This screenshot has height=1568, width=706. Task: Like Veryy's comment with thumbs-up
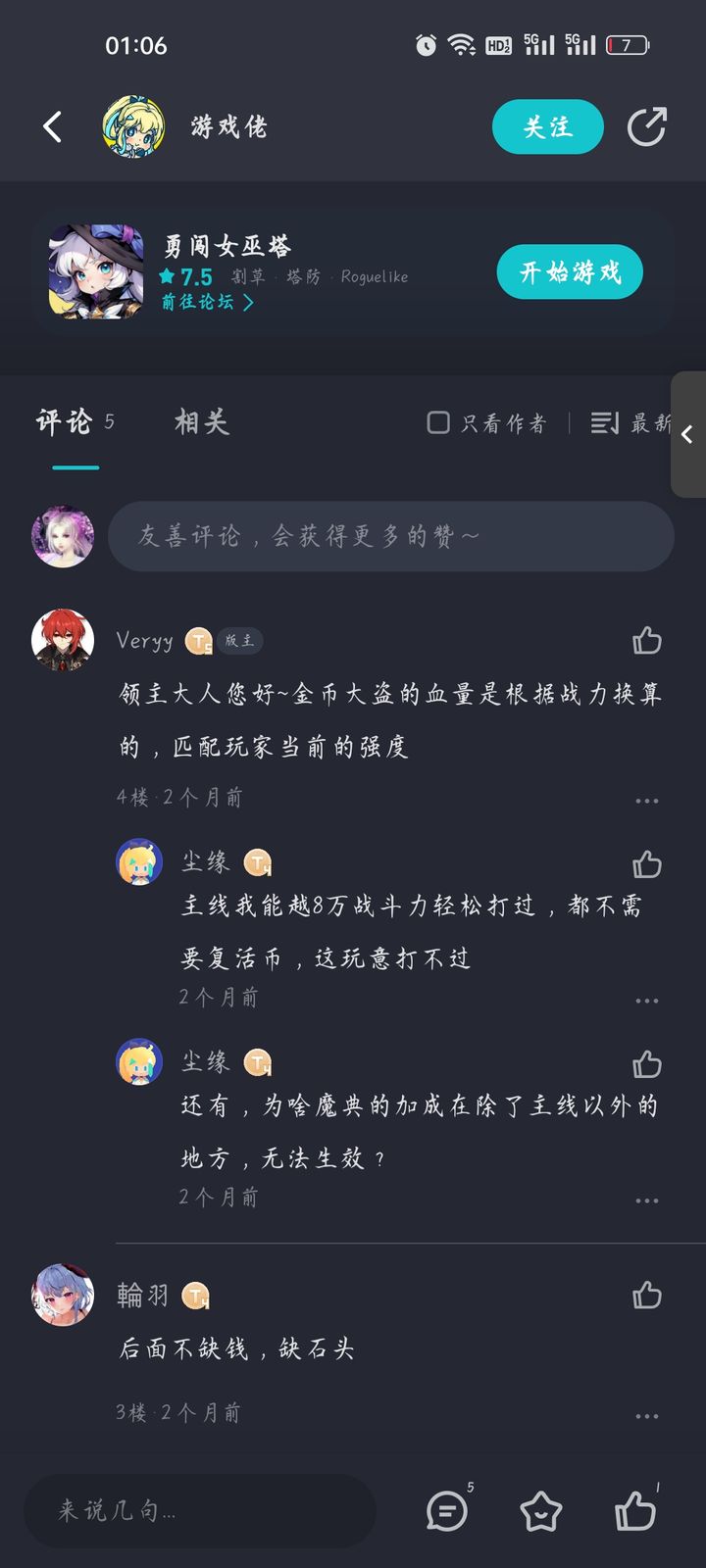(648, 640)
